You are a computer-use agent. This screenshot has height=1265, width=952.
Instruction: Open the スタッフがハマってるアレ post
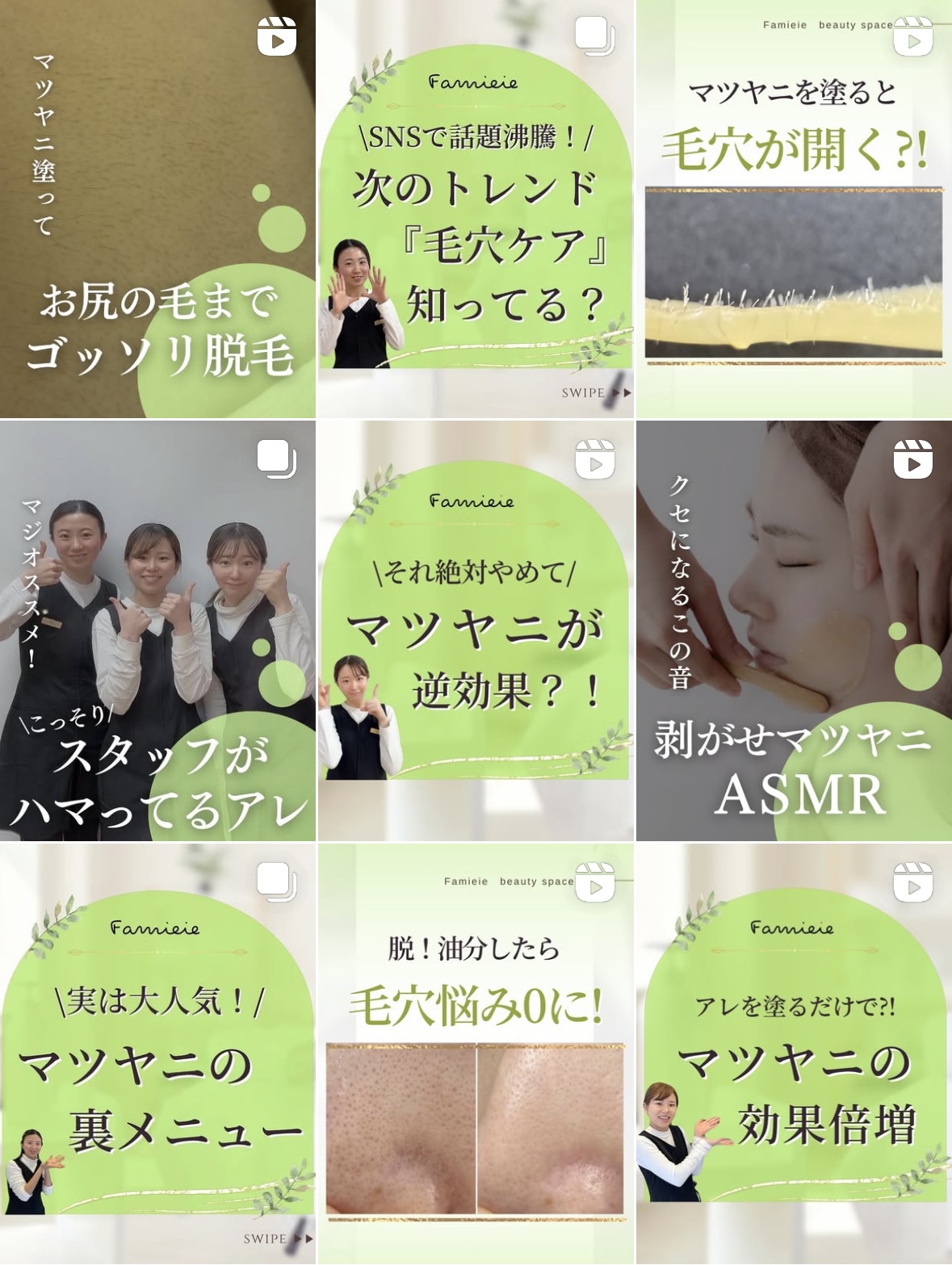point(157,631)
